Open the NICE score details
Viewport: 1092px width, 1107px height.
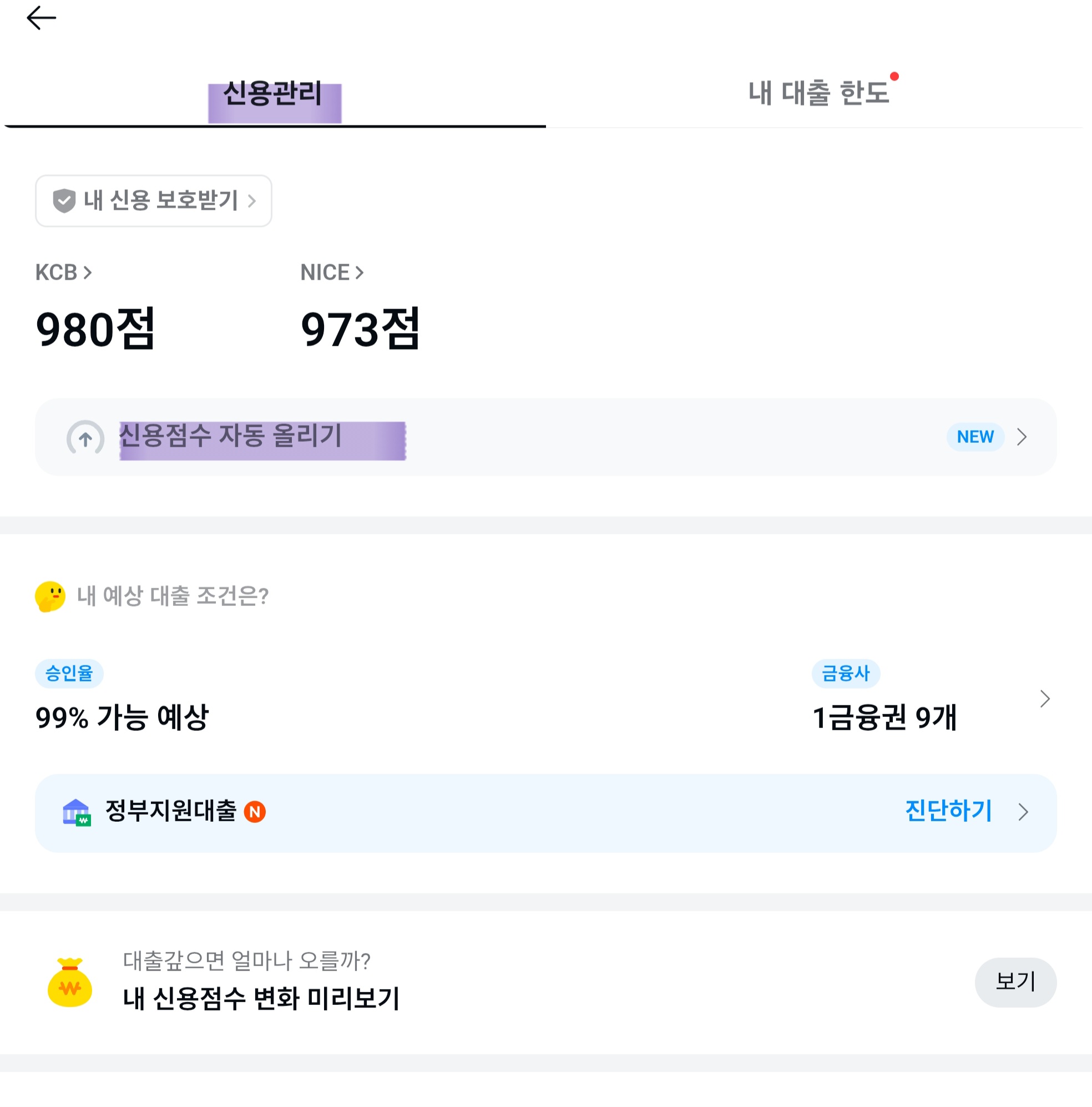coord(332,273)
